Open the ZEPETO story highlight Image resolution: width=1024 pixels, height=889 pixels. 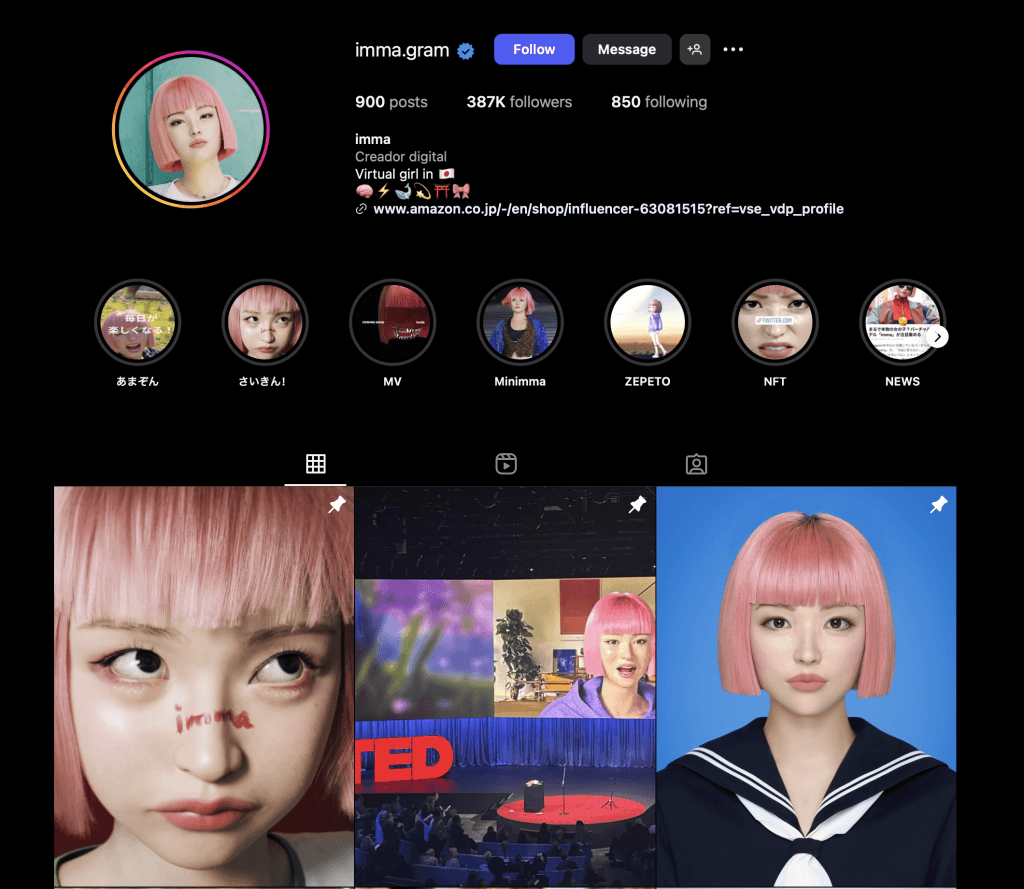coord(647,322)
